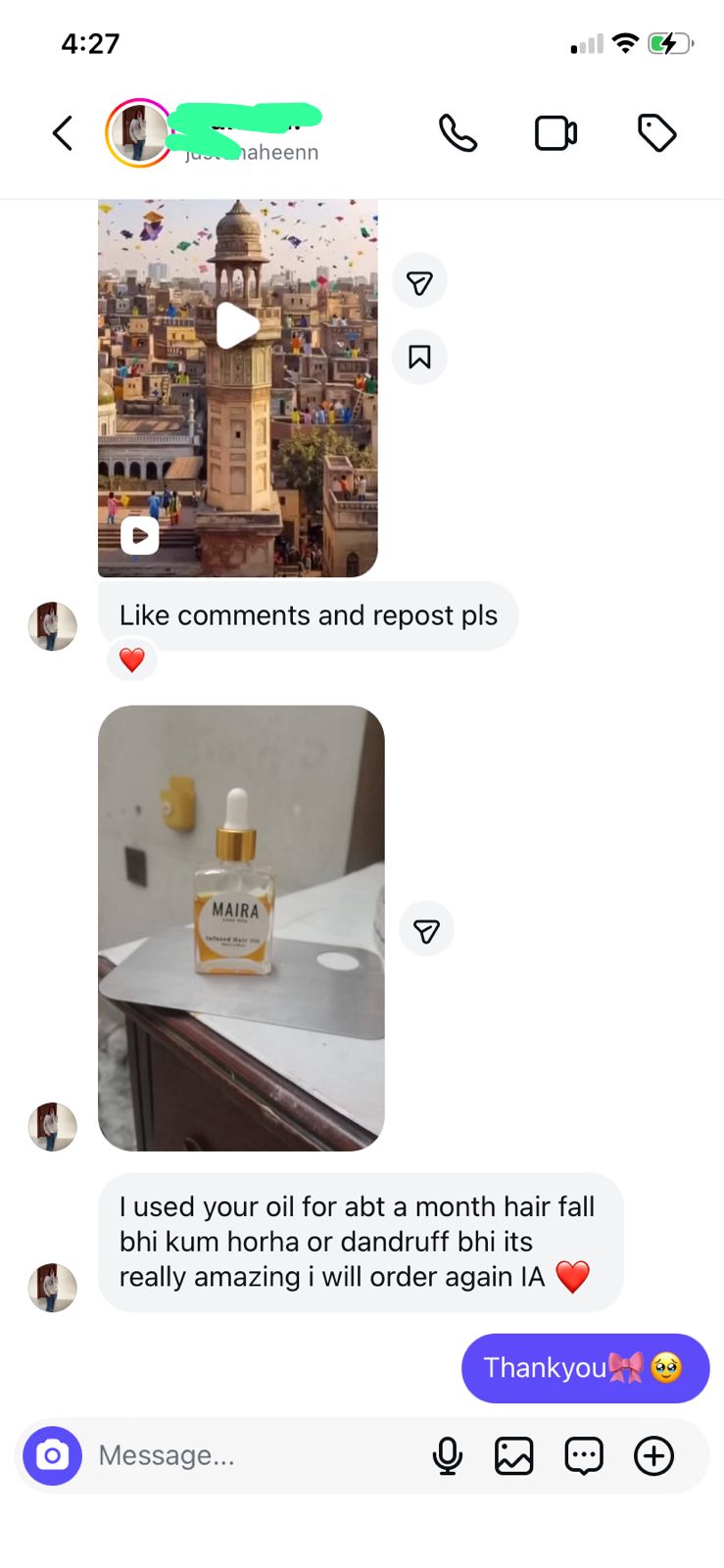Play the shared reel video
The image size is (724, 1568).
pos(237,326)
